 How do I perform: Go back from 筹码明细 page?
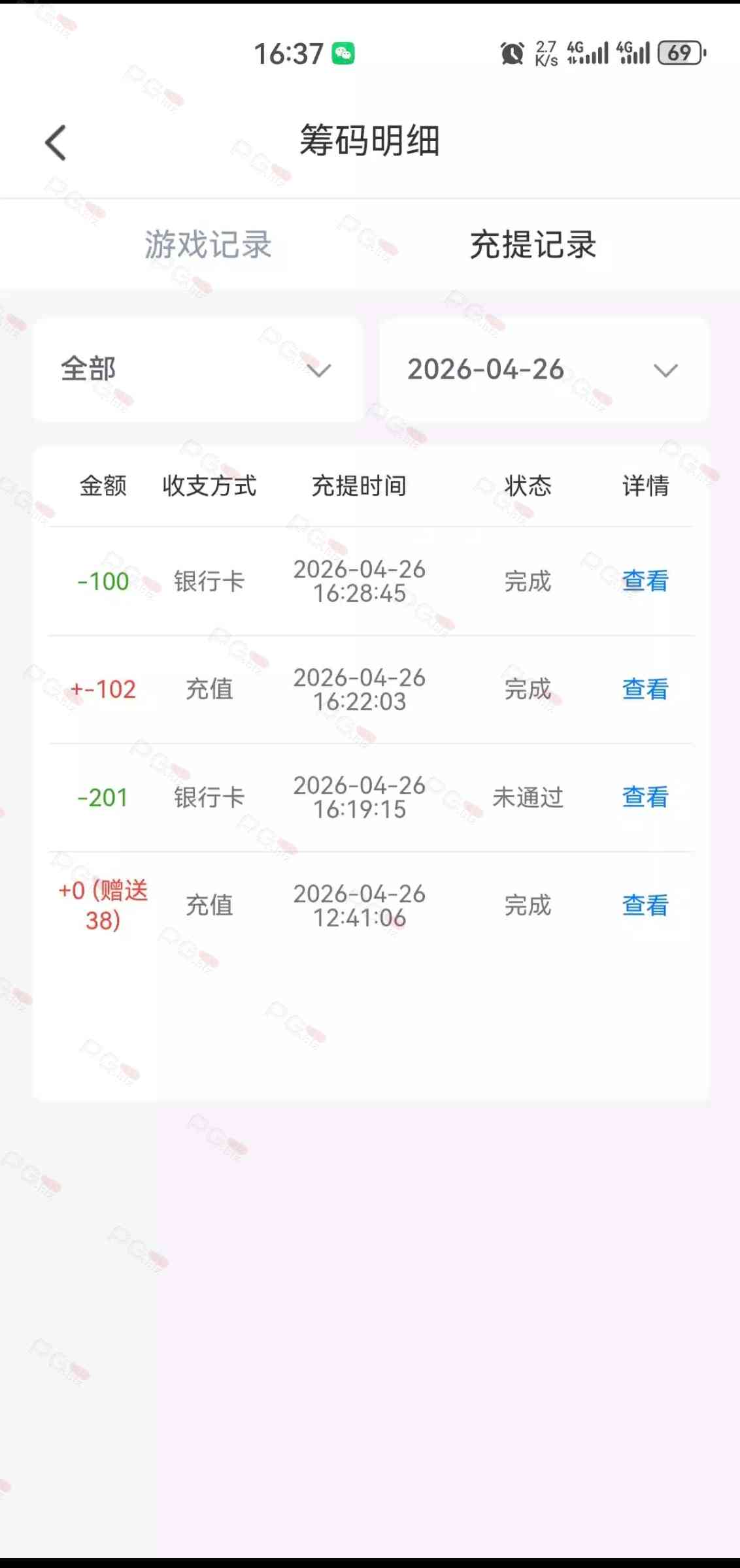(56, 142)
